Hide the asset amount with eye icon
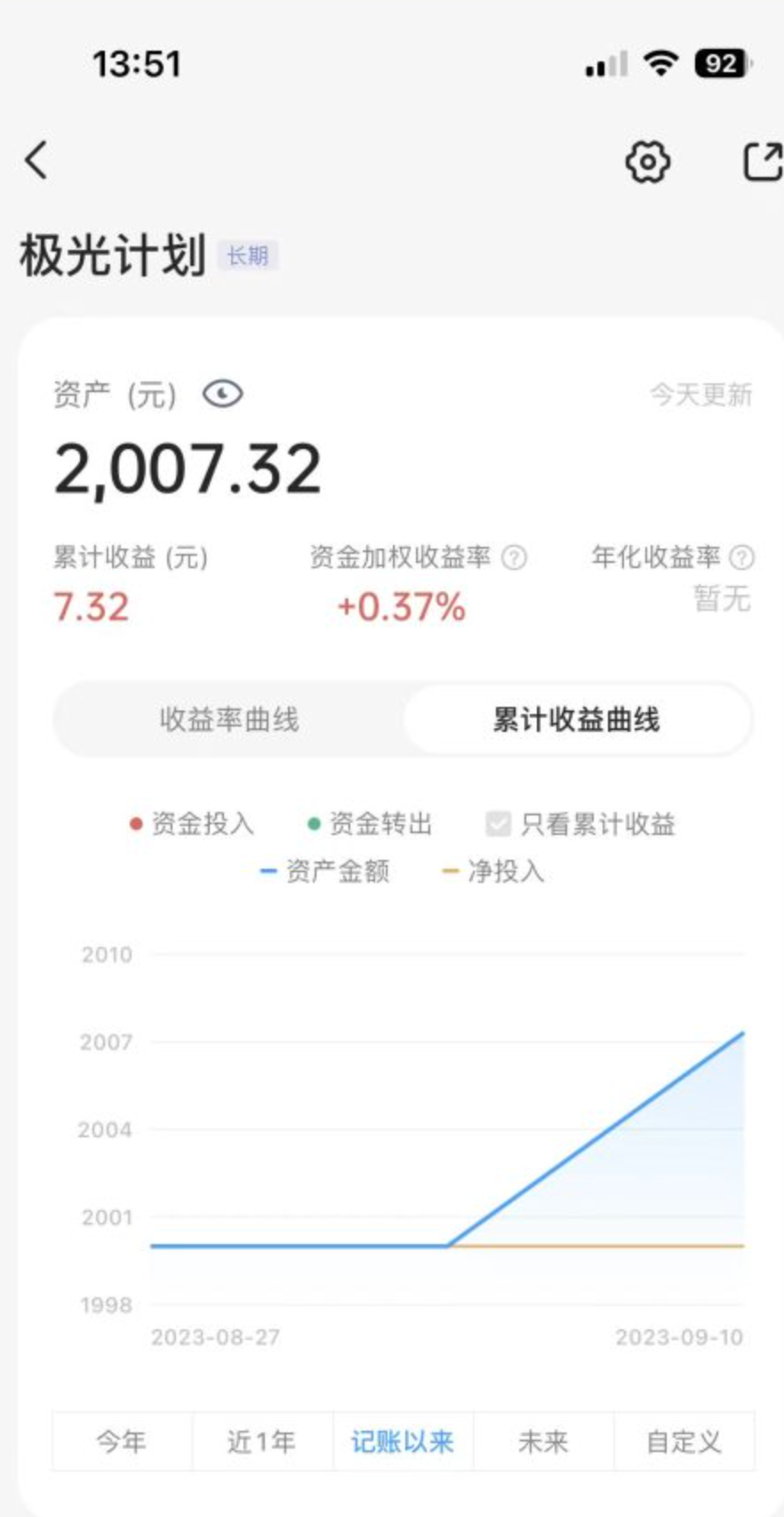This screenshot has width=784, height=1517. tap(222, 393)
